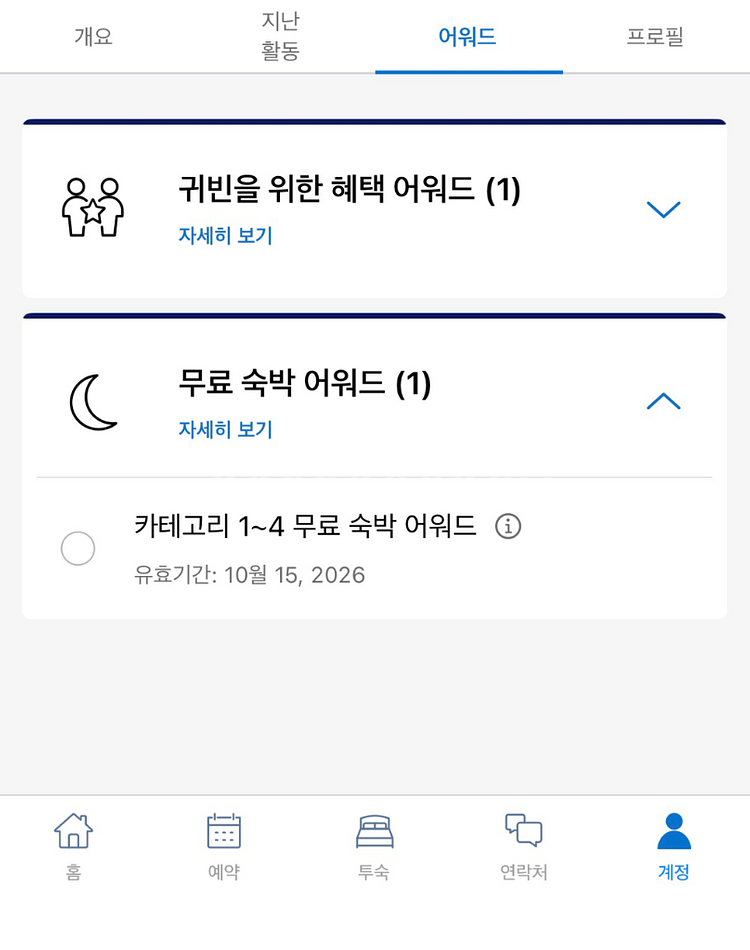The height and width of the screenshot is (950, 750).
Task: Tap the 계정 tab
Action: (673, 846)
